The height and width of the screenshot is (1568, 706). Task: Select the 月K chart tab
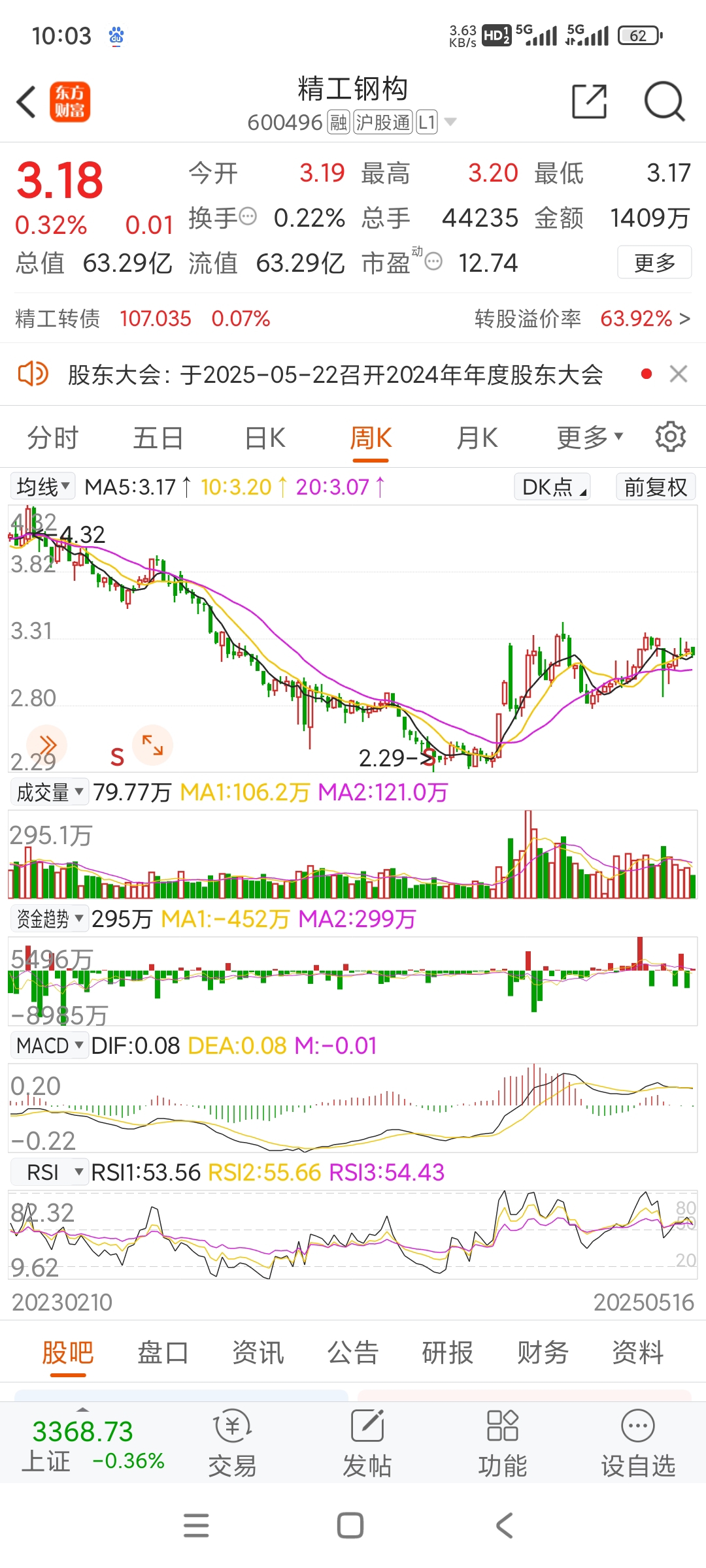pos(477,438)
